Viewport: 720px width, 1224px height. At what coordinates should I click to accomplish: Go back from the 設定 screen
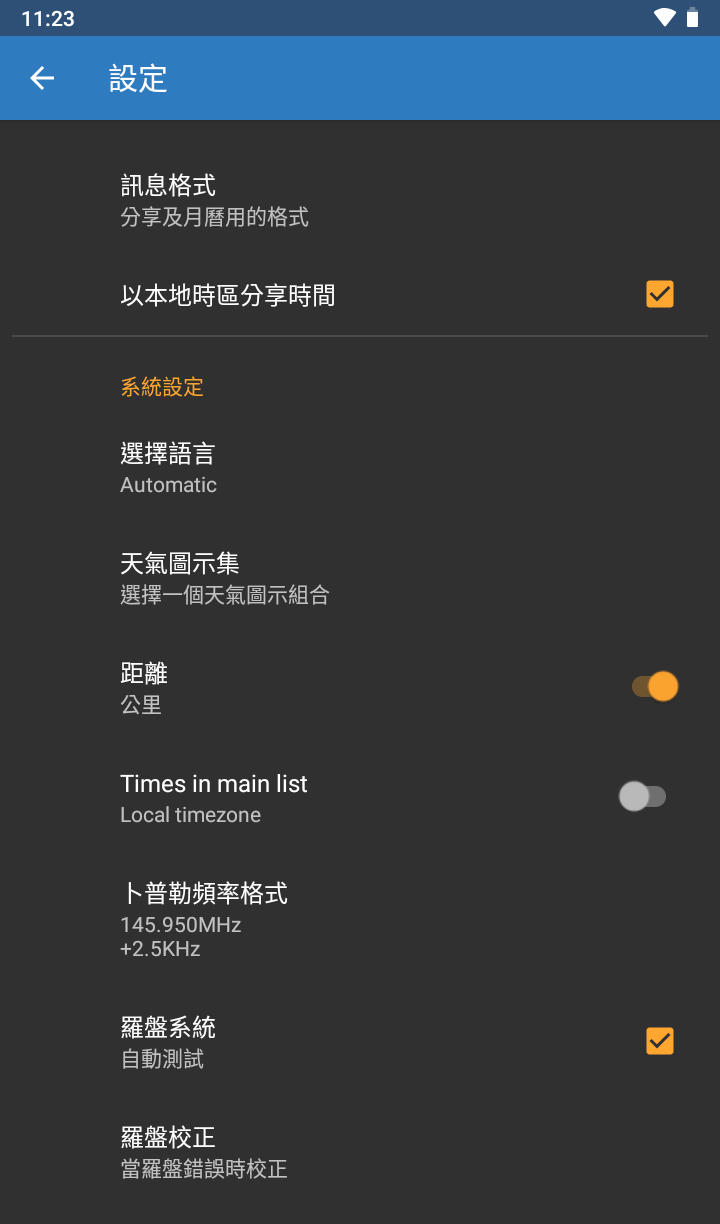point(42,78)
